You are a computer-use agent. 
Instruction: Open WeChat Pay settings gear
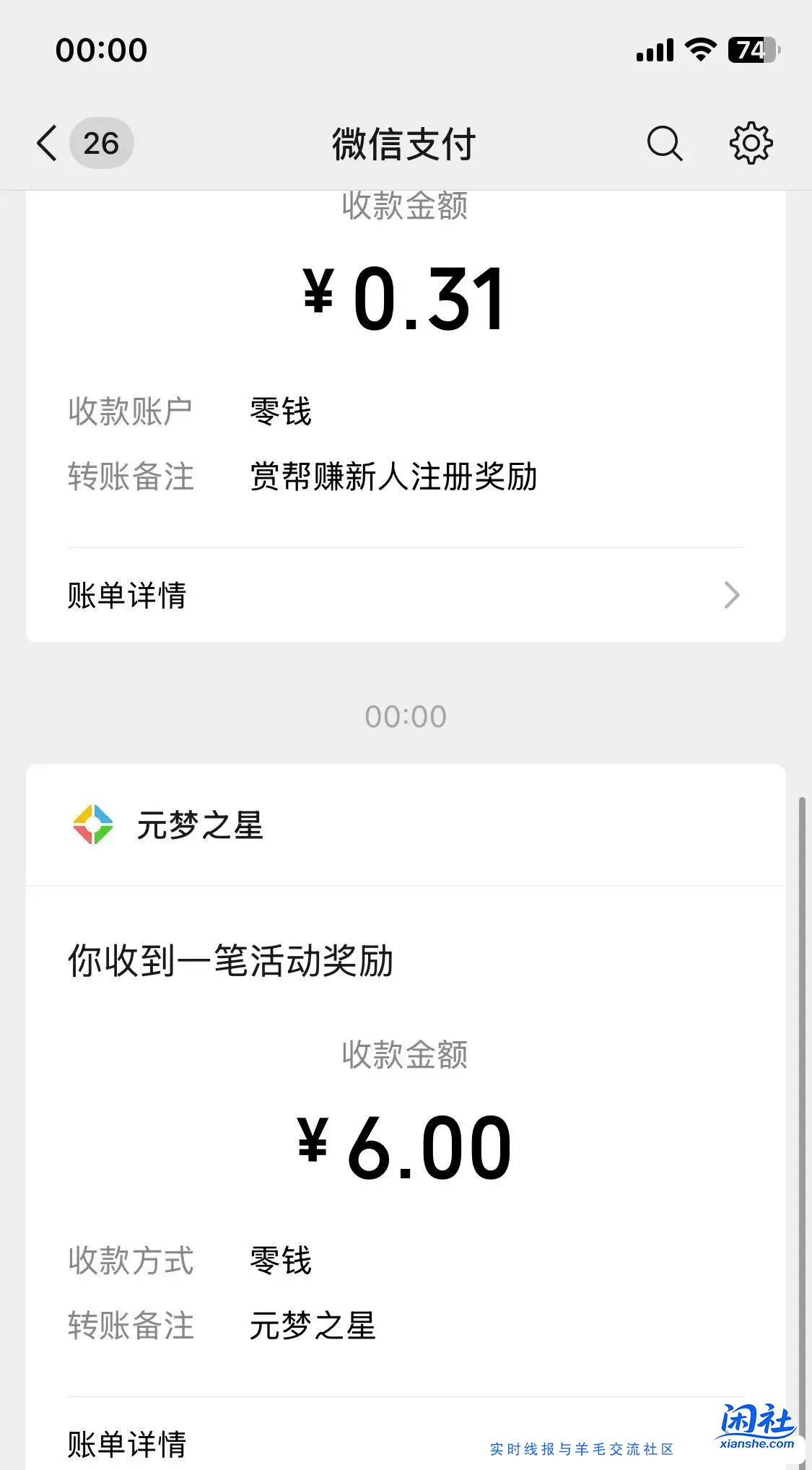pyautogui.click(x=752, y=143)
